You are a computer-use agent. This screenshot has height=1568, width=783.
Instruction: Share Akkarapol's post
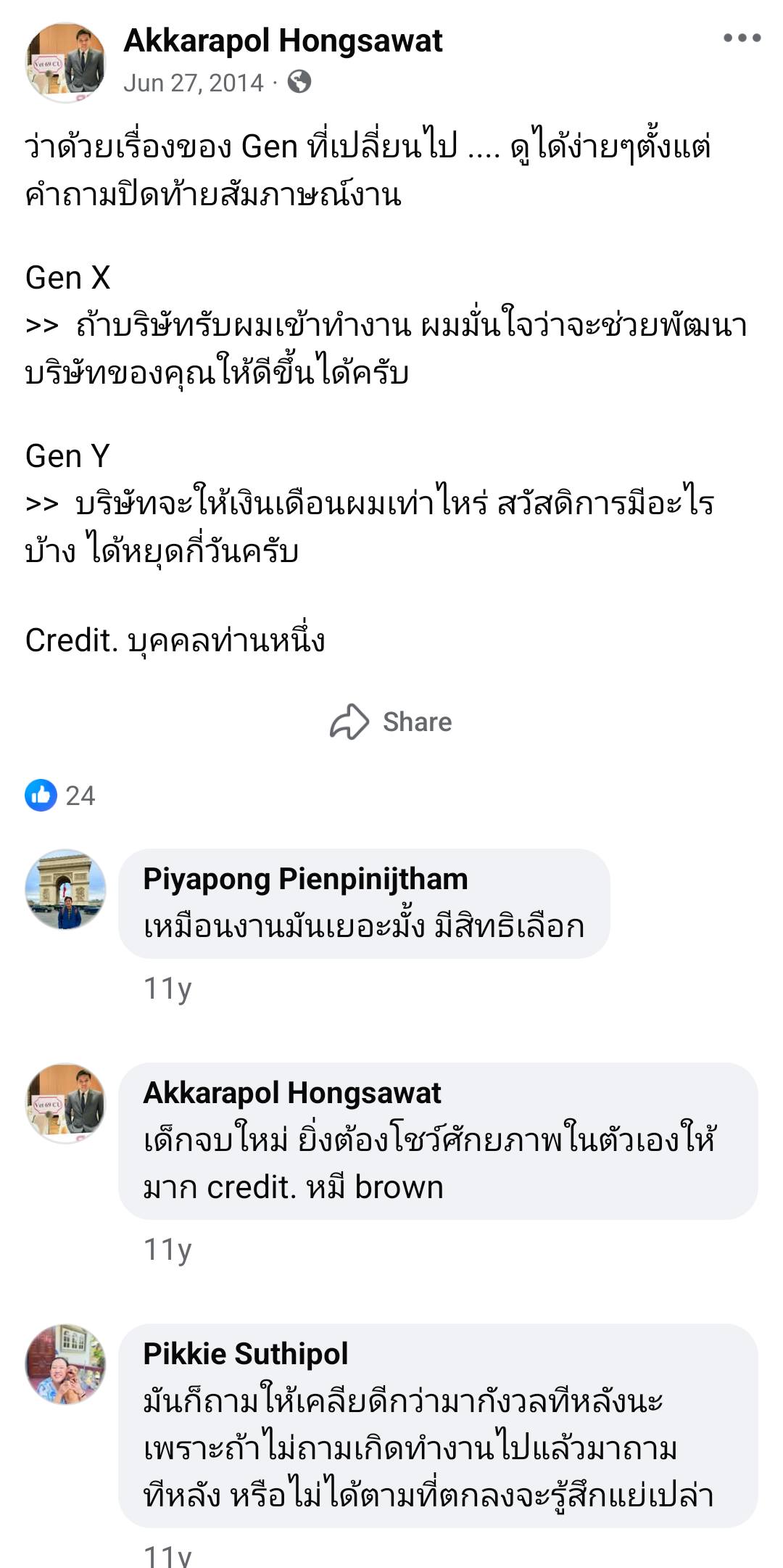tap(391, 722)
